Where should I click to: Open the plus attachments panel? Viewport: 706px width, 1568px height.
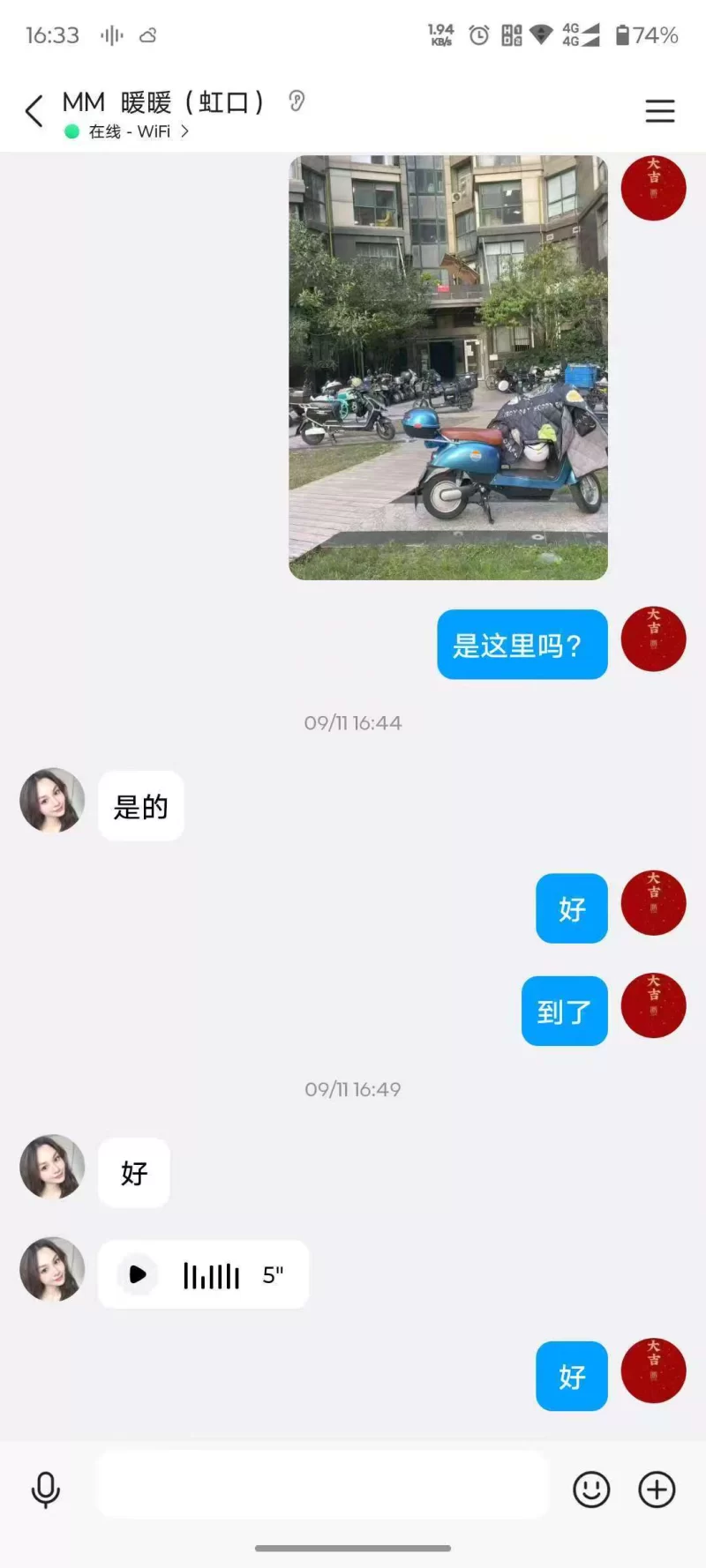[657, 1490]
